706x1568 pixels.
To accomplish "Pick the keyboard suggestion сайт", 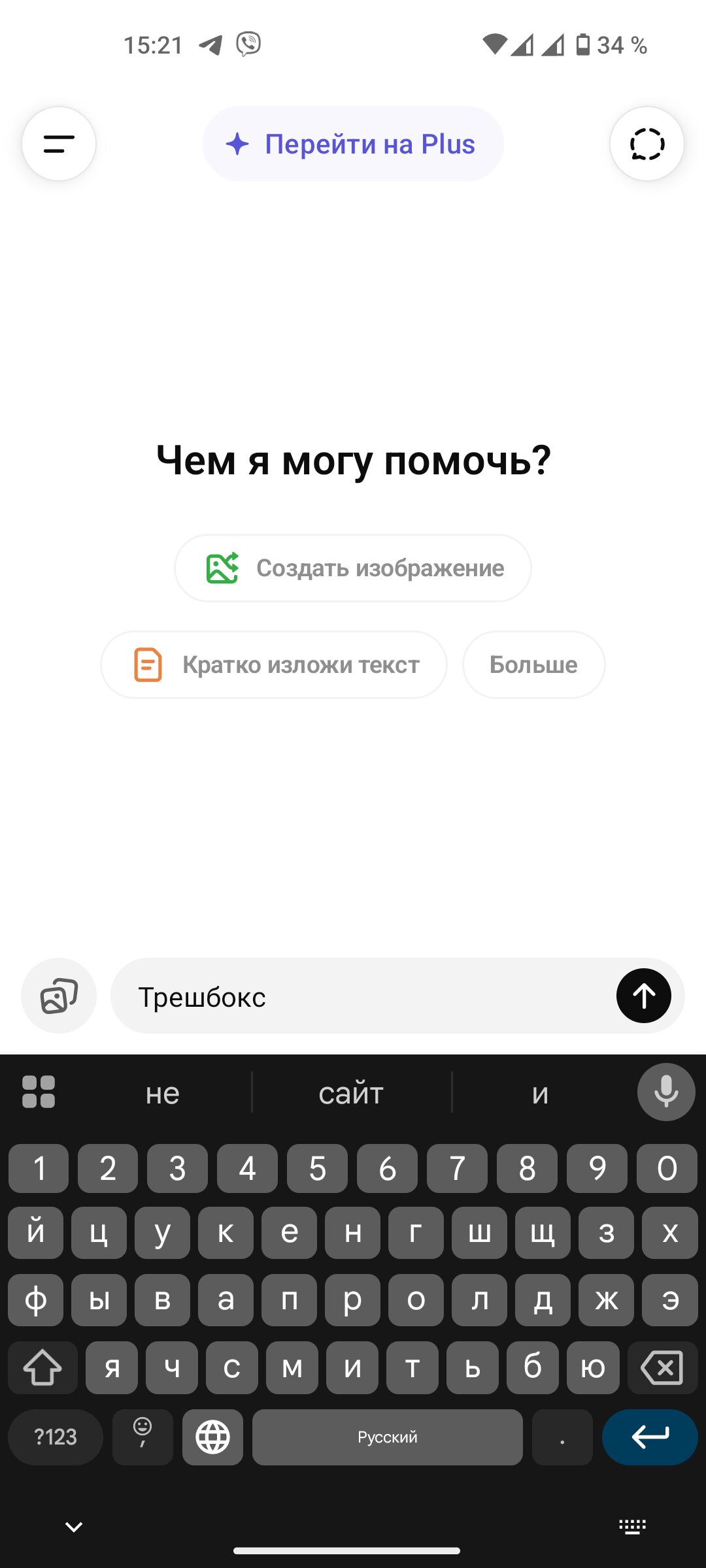I will click(x=351, y=1093).
